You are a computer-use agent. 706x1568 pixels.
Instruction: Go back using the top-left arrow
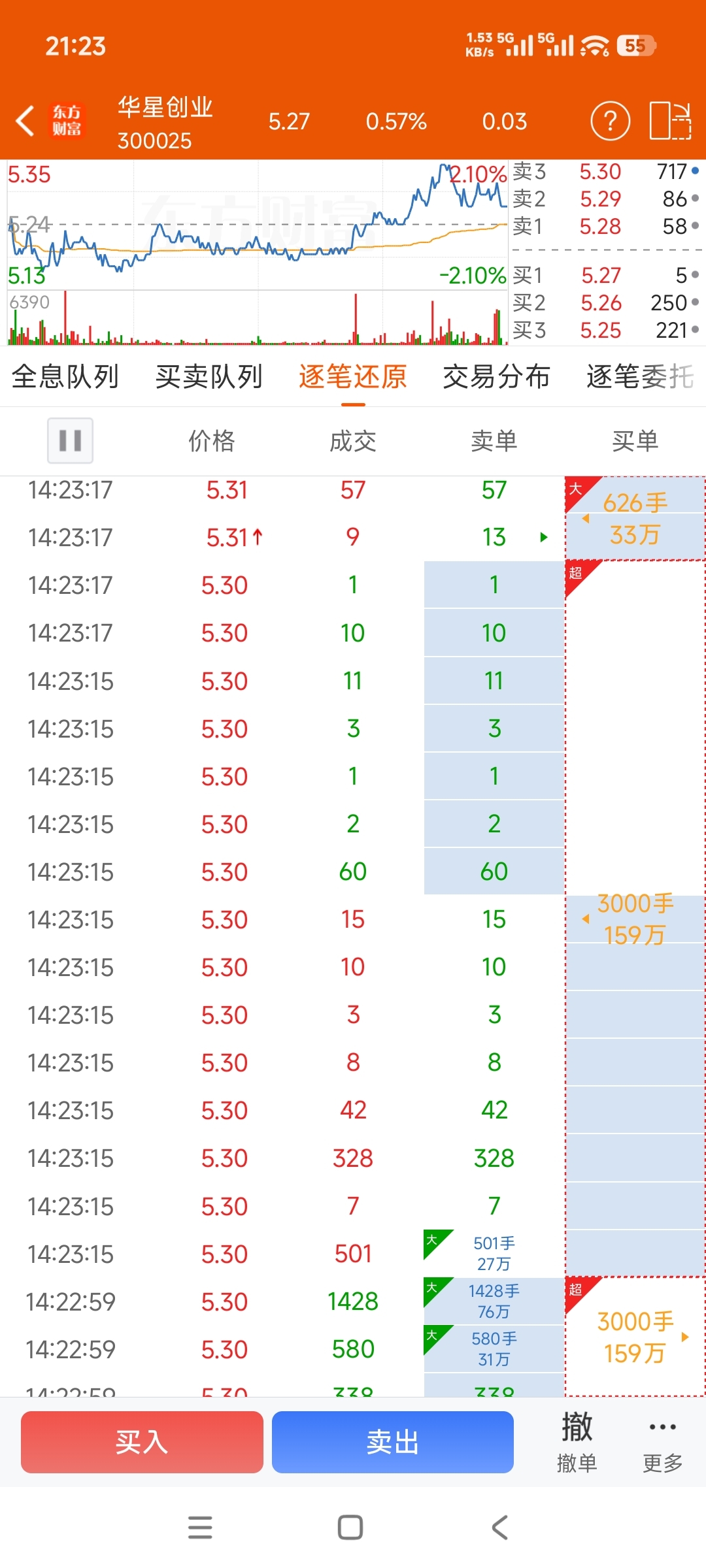25,122
